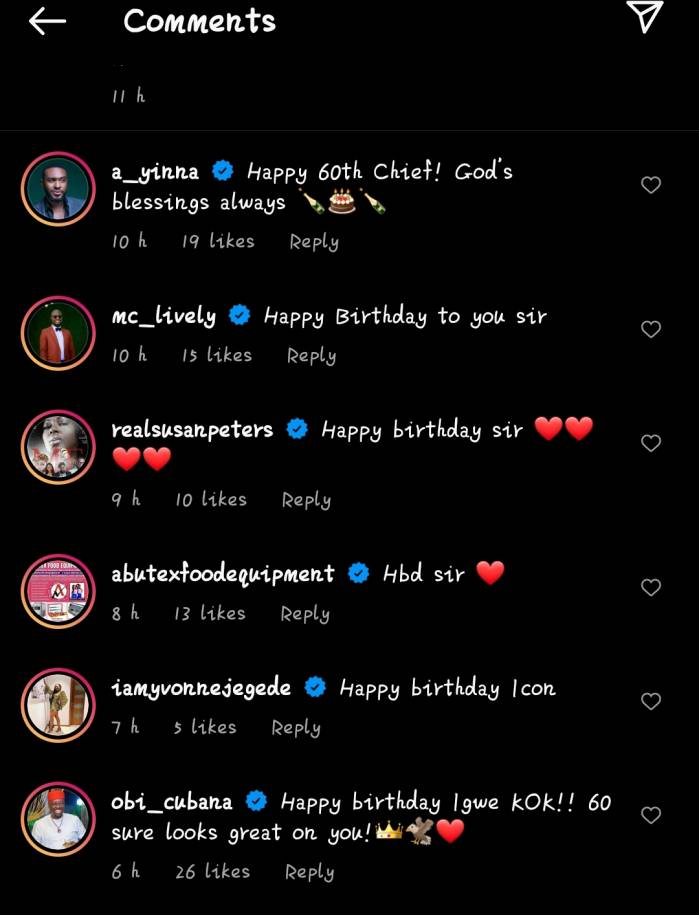This screenshot has height=915, width=699.
Task: See the 26 likes on obi_cubana's comment
Action: [213, 872]
